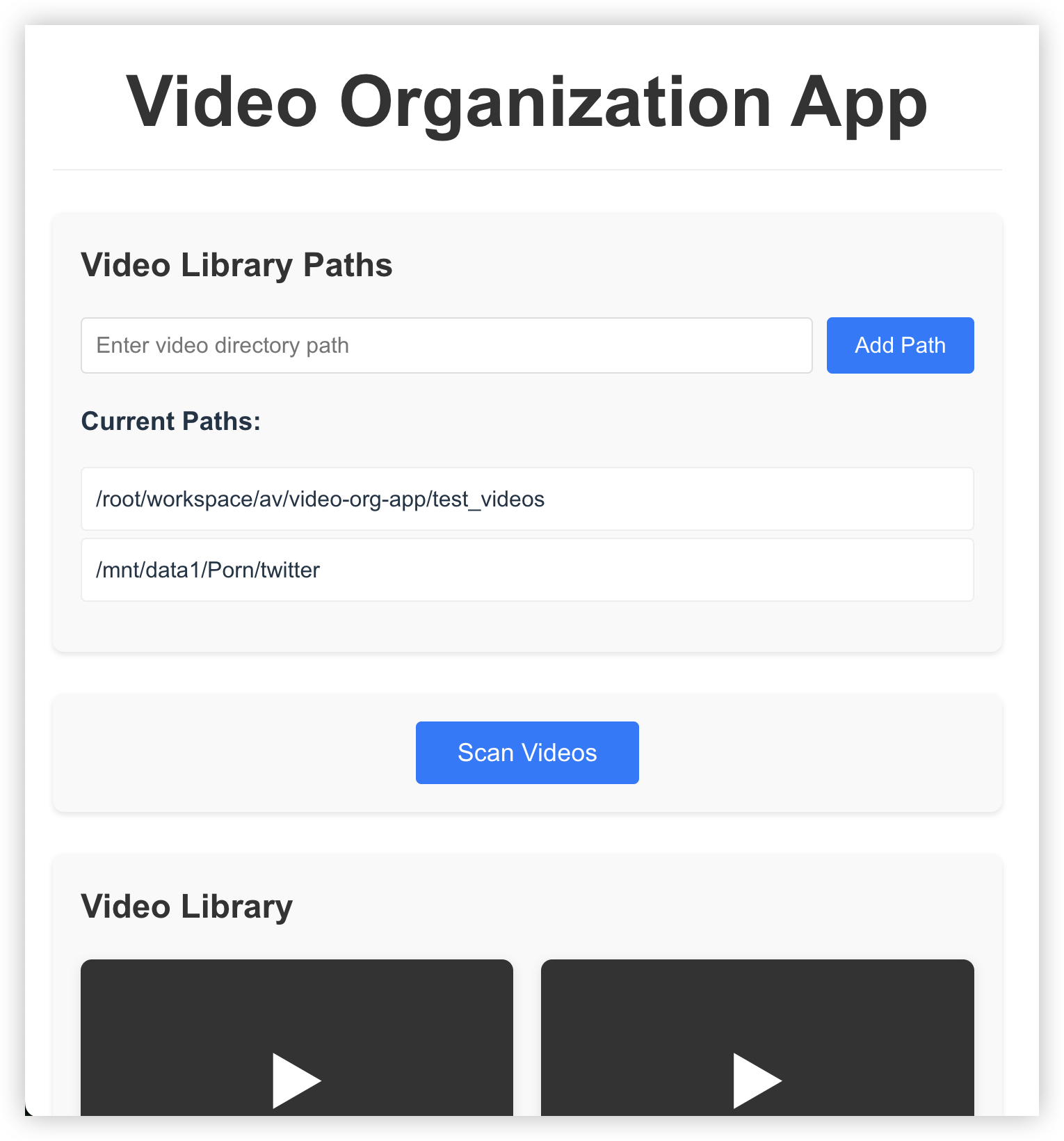Start scanning with Scan Videos
Screen dimensions: 1064x1141
[x=527, y=753]
